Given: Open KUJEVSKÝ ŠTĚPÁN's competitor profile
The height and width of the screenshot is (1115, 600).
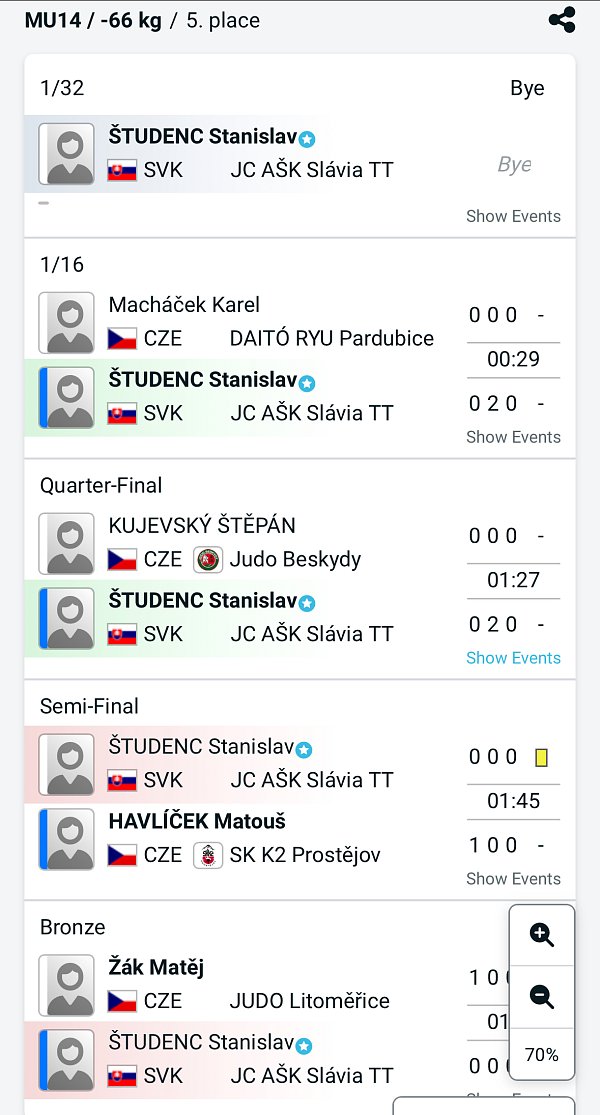Looking at the screenshot, I should 202,526.
